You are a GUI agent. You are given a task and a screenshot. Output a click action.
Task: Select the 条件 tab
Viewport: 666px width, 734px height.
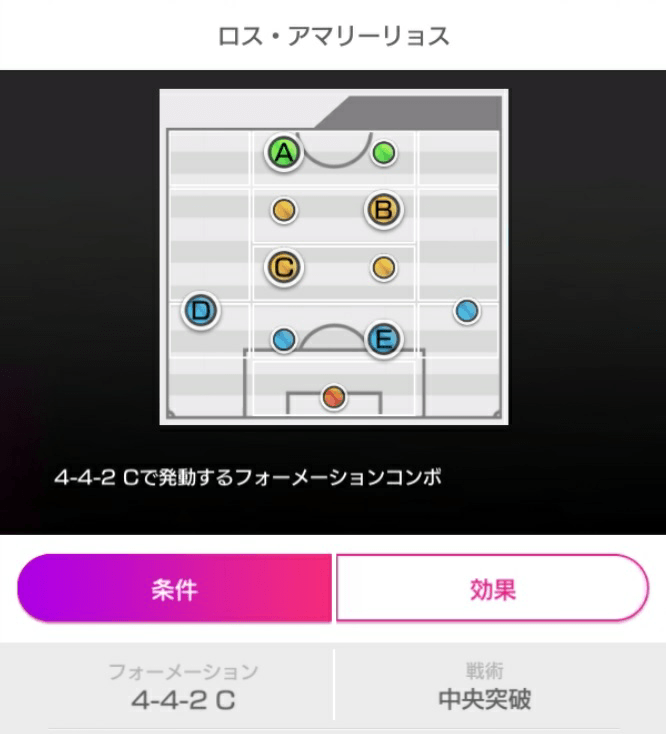pyautogui.click(x=174, y=589)
